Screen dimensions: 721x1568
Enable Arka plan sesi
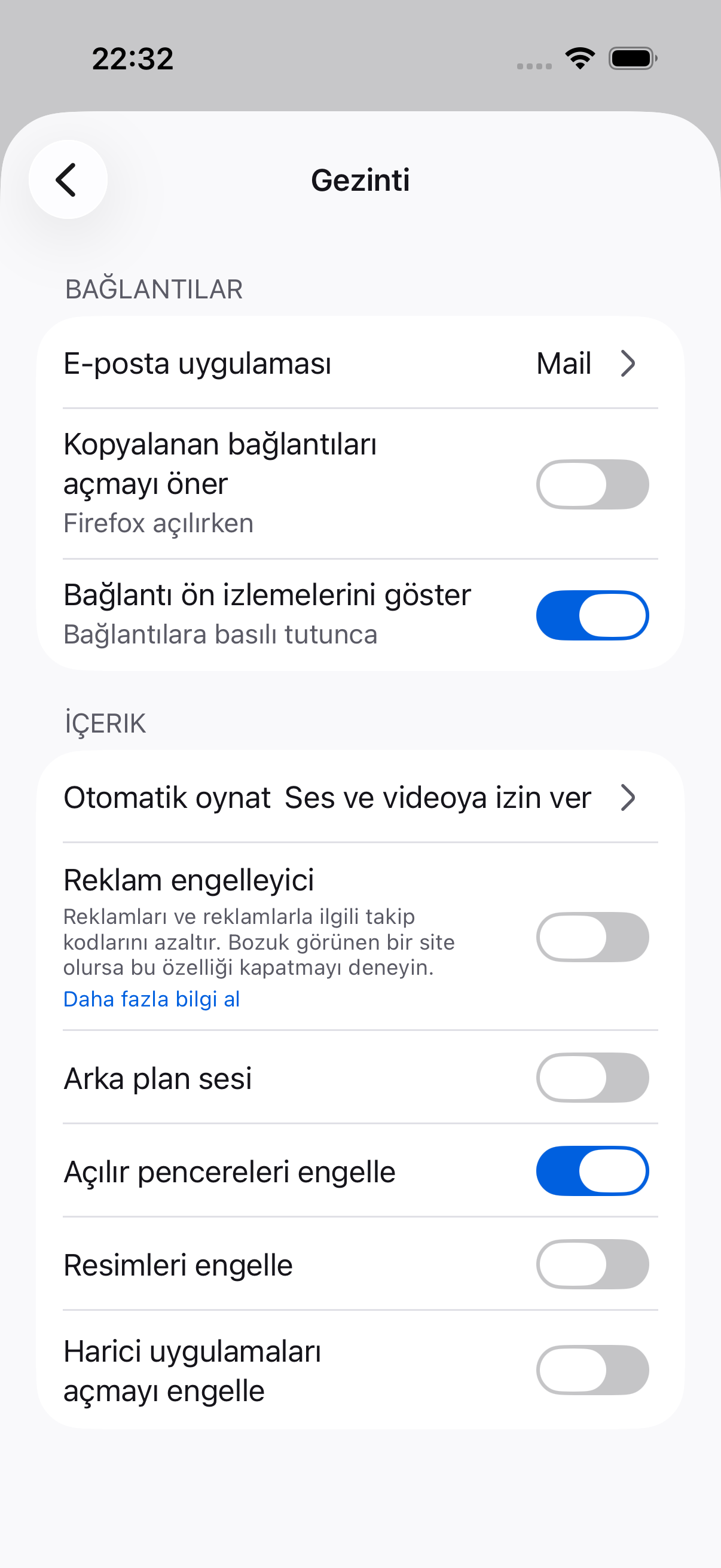(x=592, y=1078)
